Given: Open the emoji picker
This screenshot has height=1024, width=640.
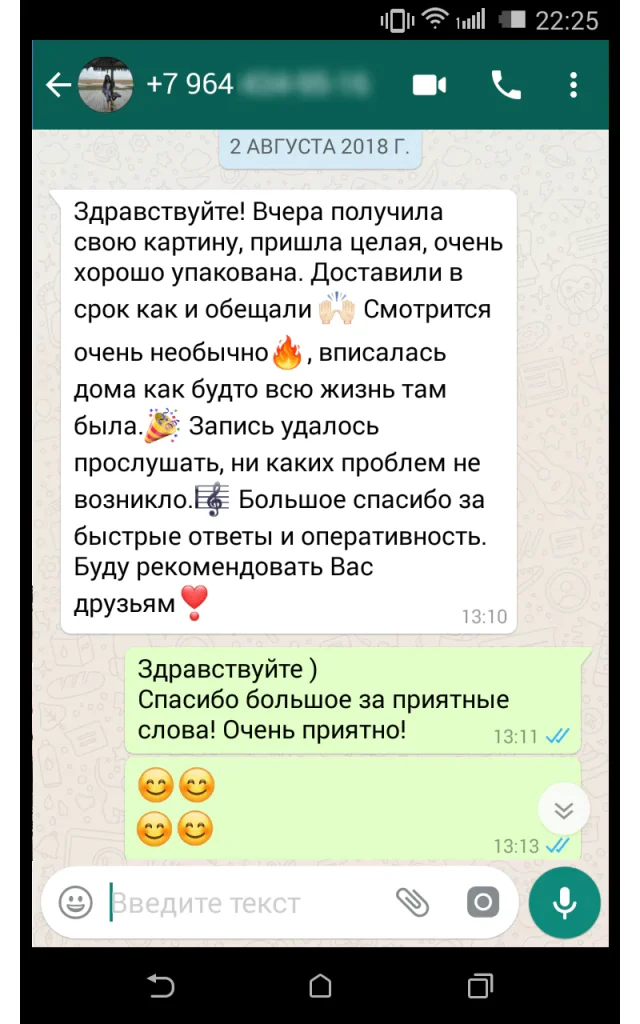Looking at the screenshot, I should pos(75,903).
